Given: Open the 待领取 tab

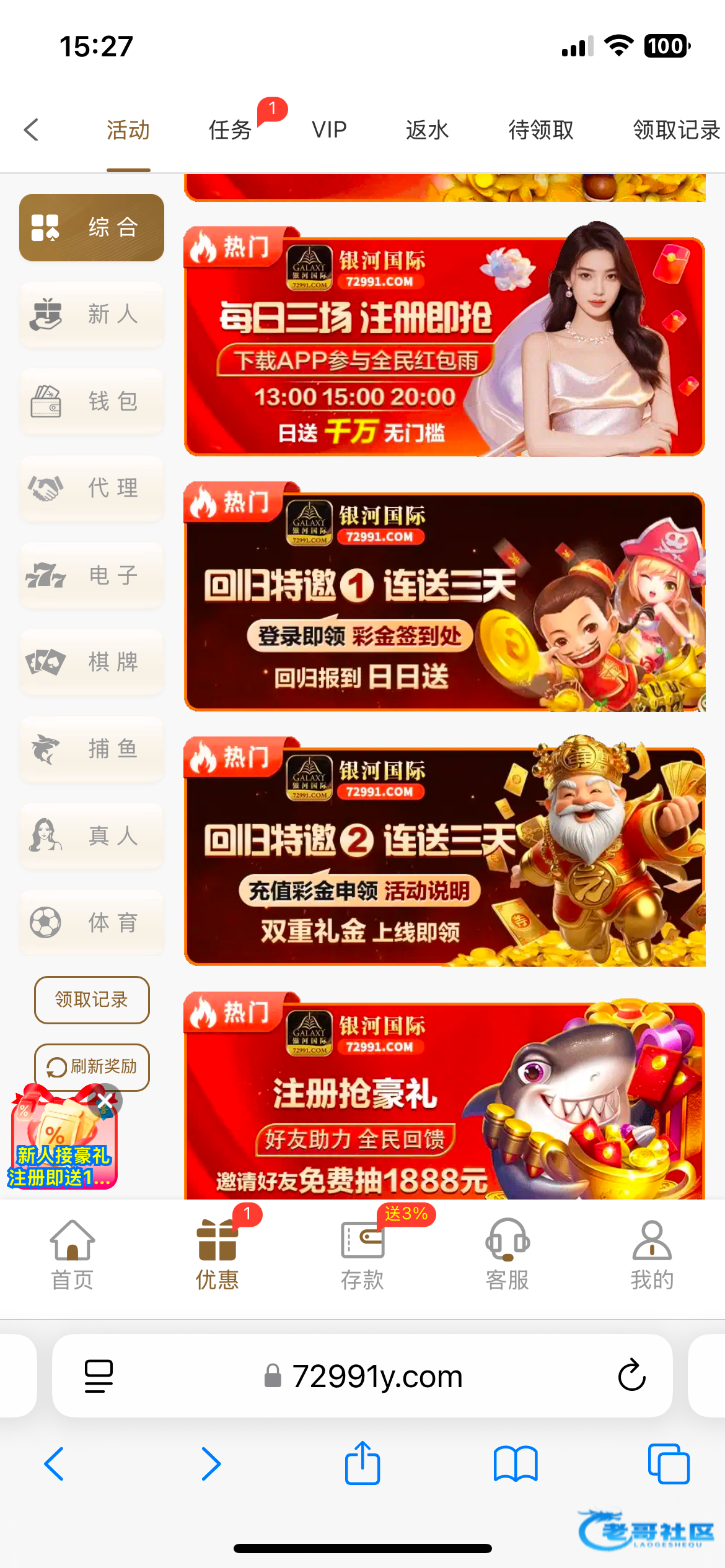Looking at the screenshot, I should click(541, 130).
